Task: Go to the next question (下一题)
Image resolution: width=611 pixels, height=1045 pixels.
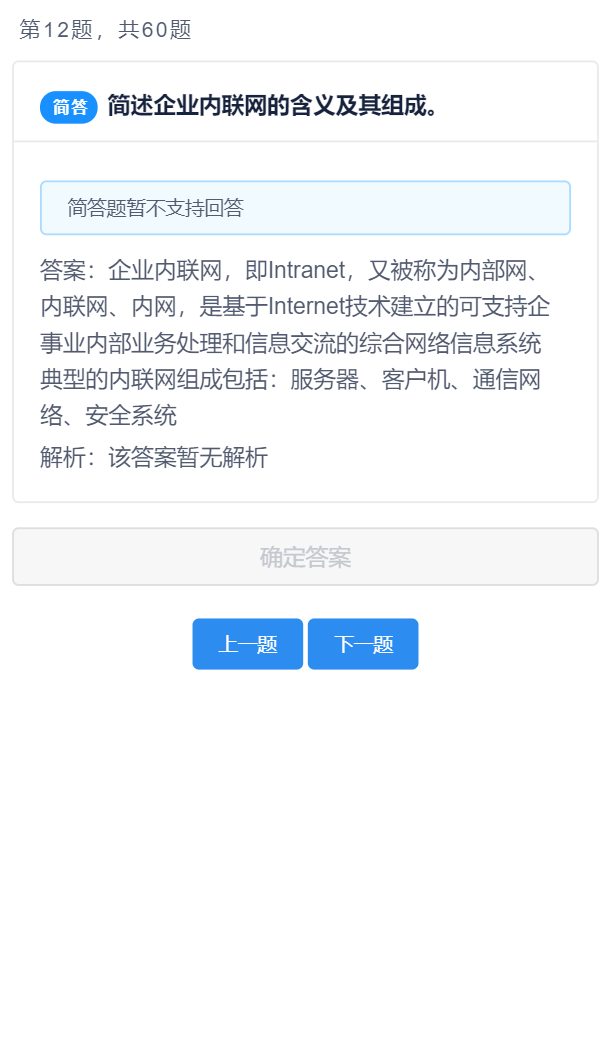Action: [x=363, y=644]
